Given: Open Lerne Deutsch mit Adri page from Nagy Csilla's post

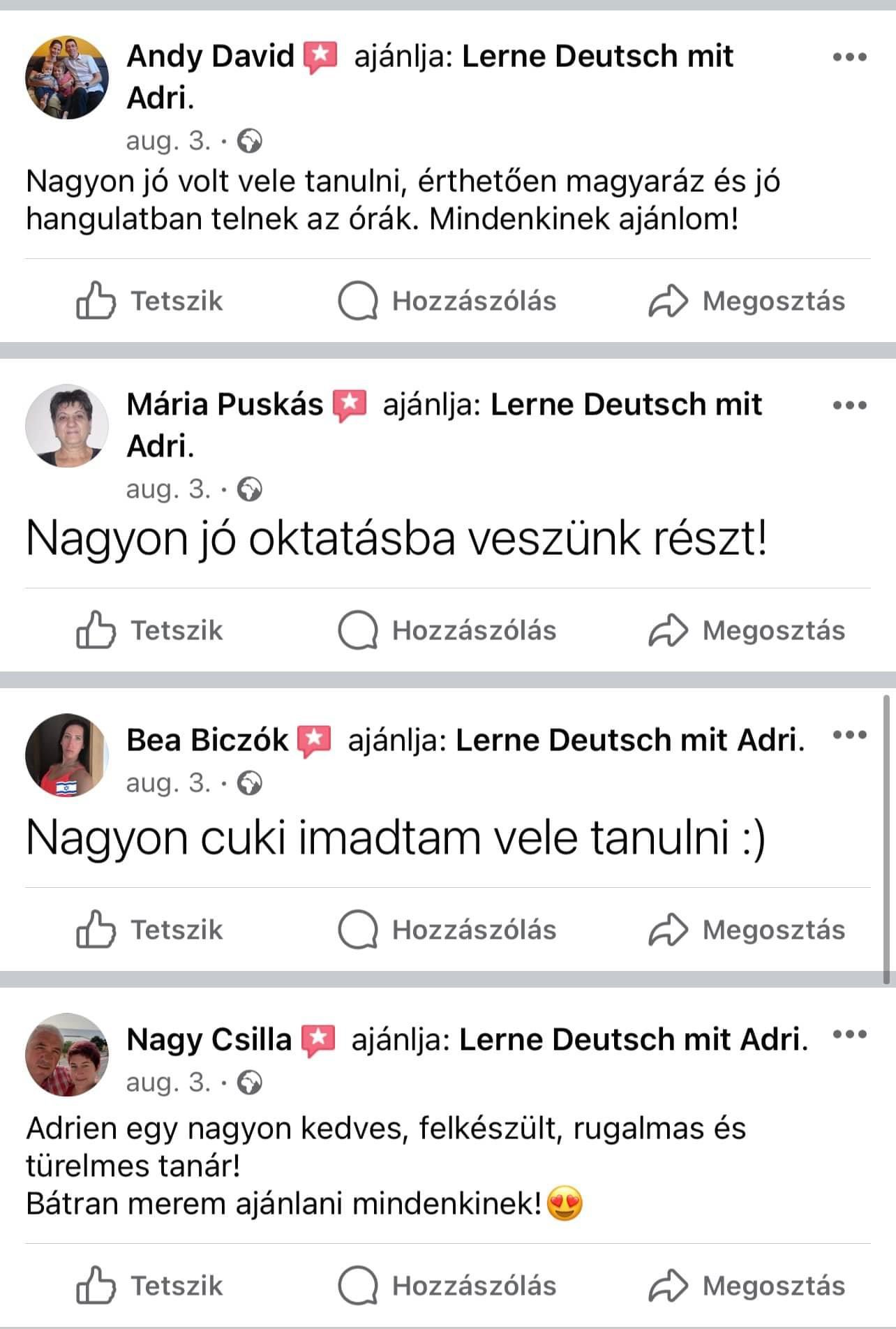Looking at the screenshot, I should [x=632, y=1040].
